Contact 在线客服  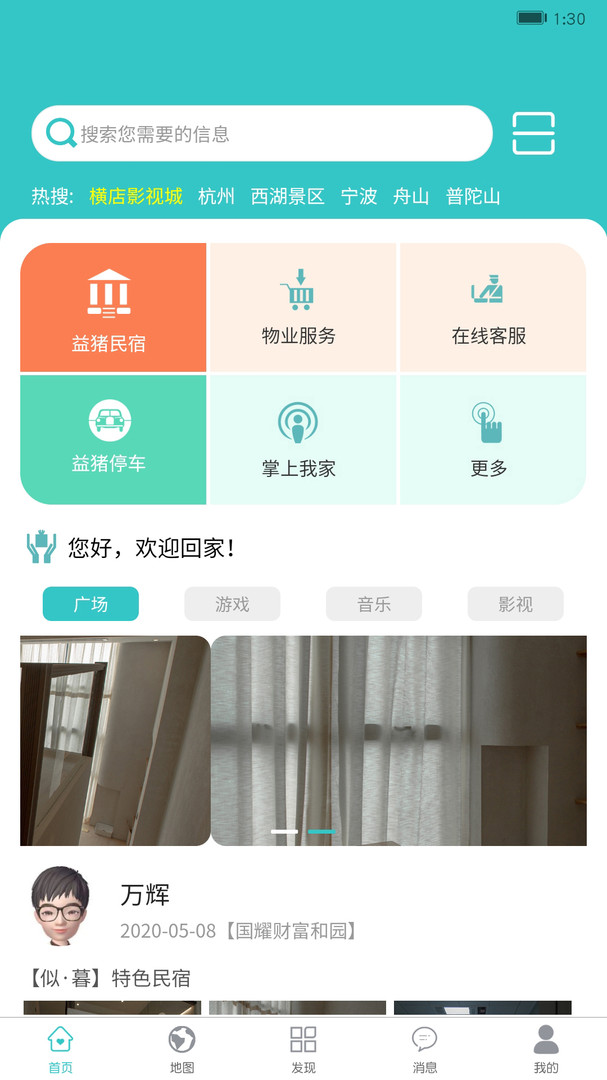493,307
